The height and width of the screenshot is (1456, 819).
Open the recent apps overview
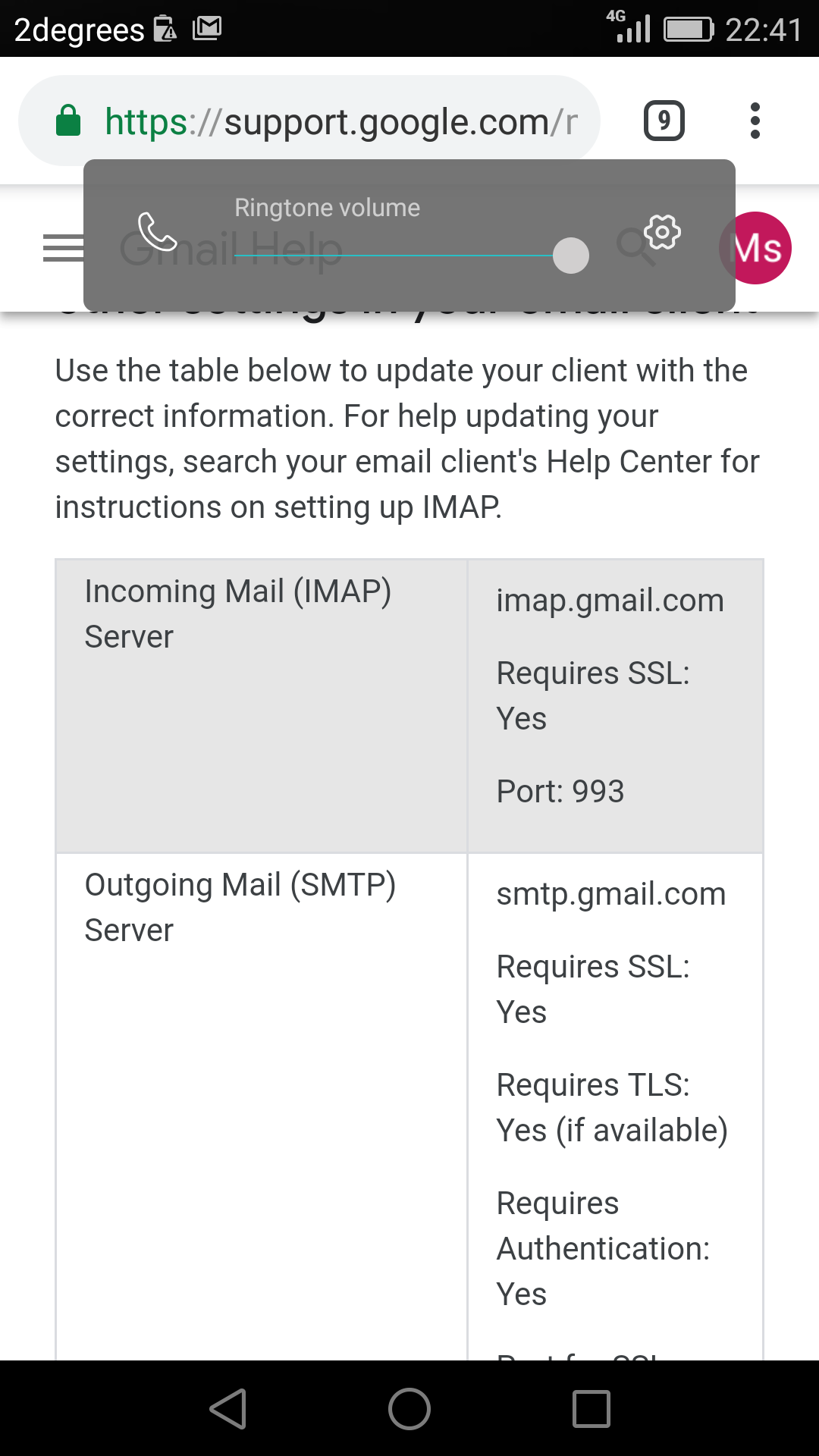click(591, 1409)
